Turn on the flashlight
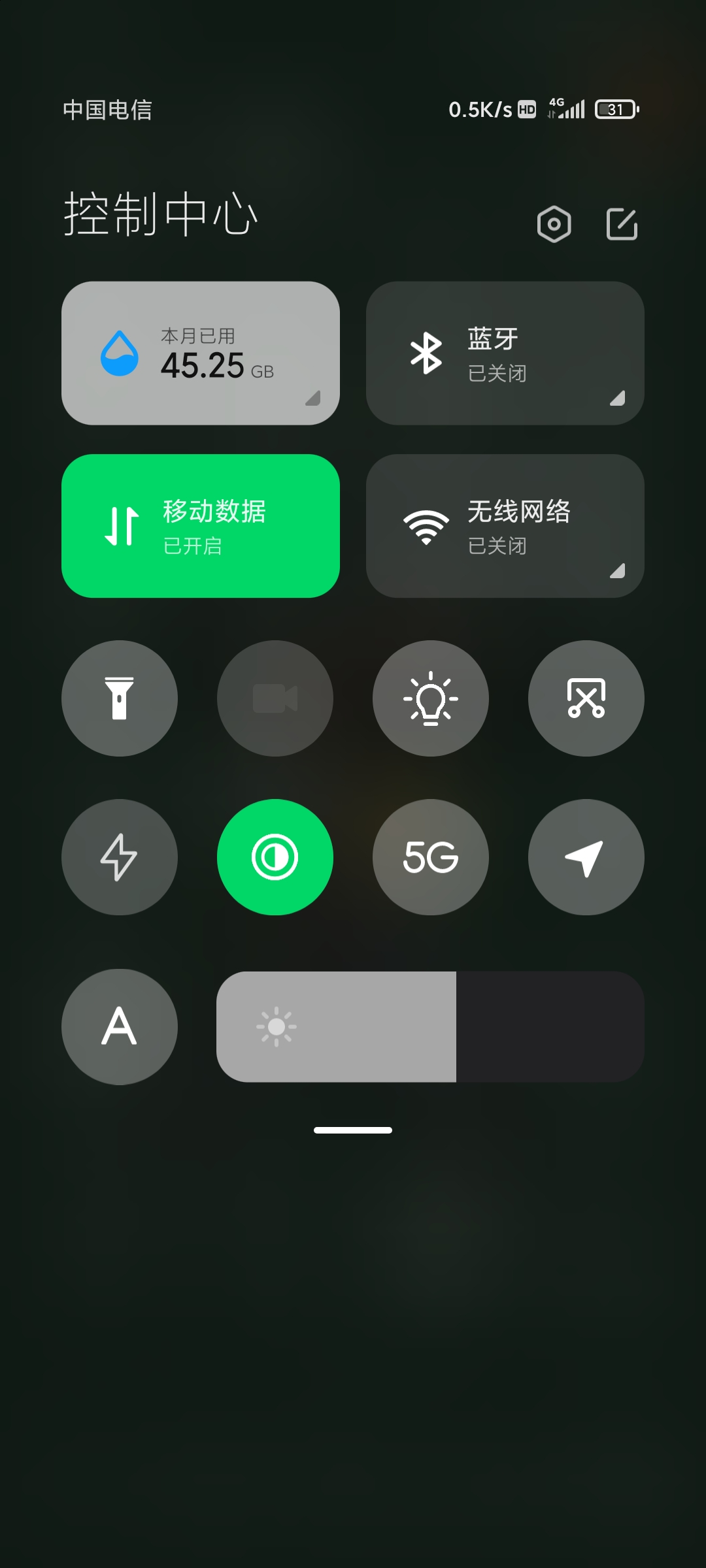 (120, 698)
